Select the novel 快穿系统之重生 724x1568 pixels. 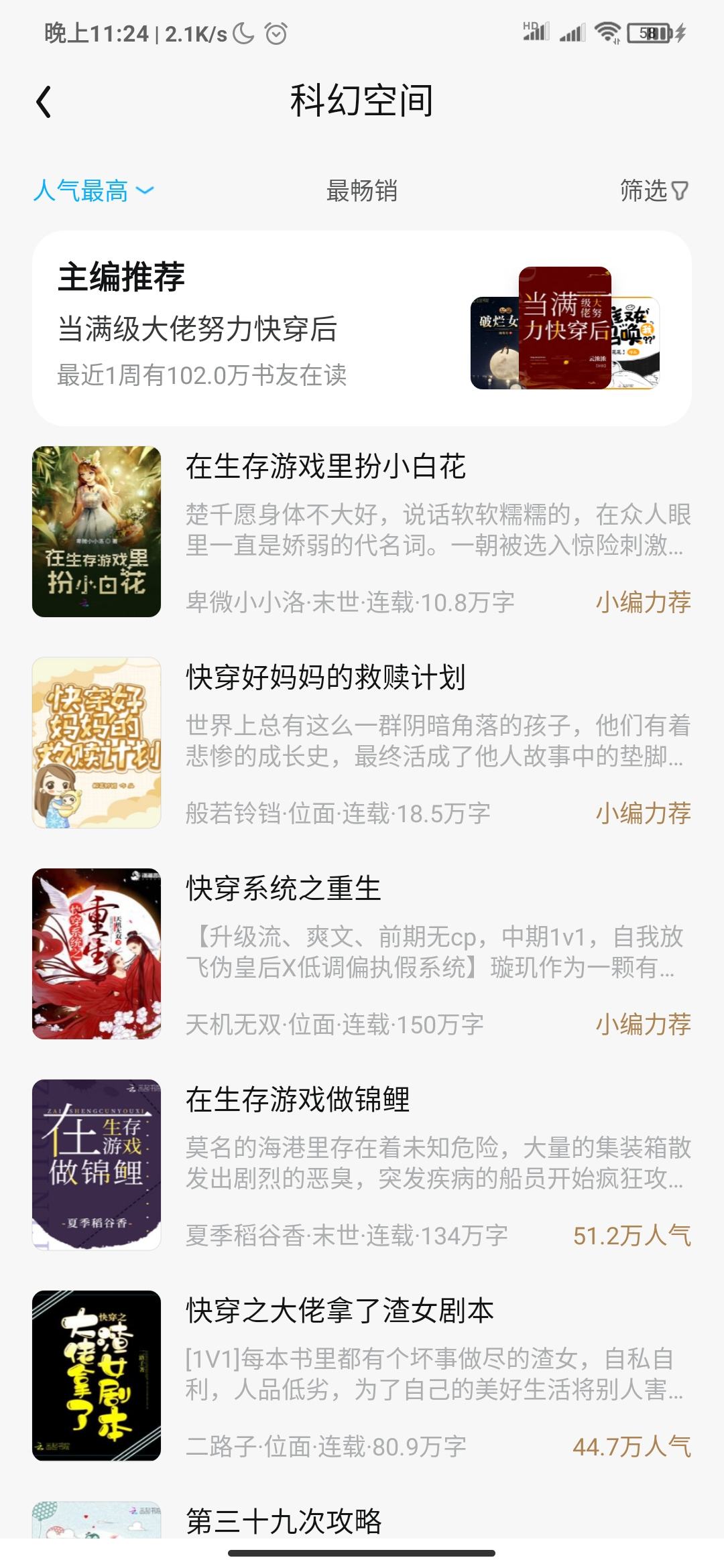(361, 954)
